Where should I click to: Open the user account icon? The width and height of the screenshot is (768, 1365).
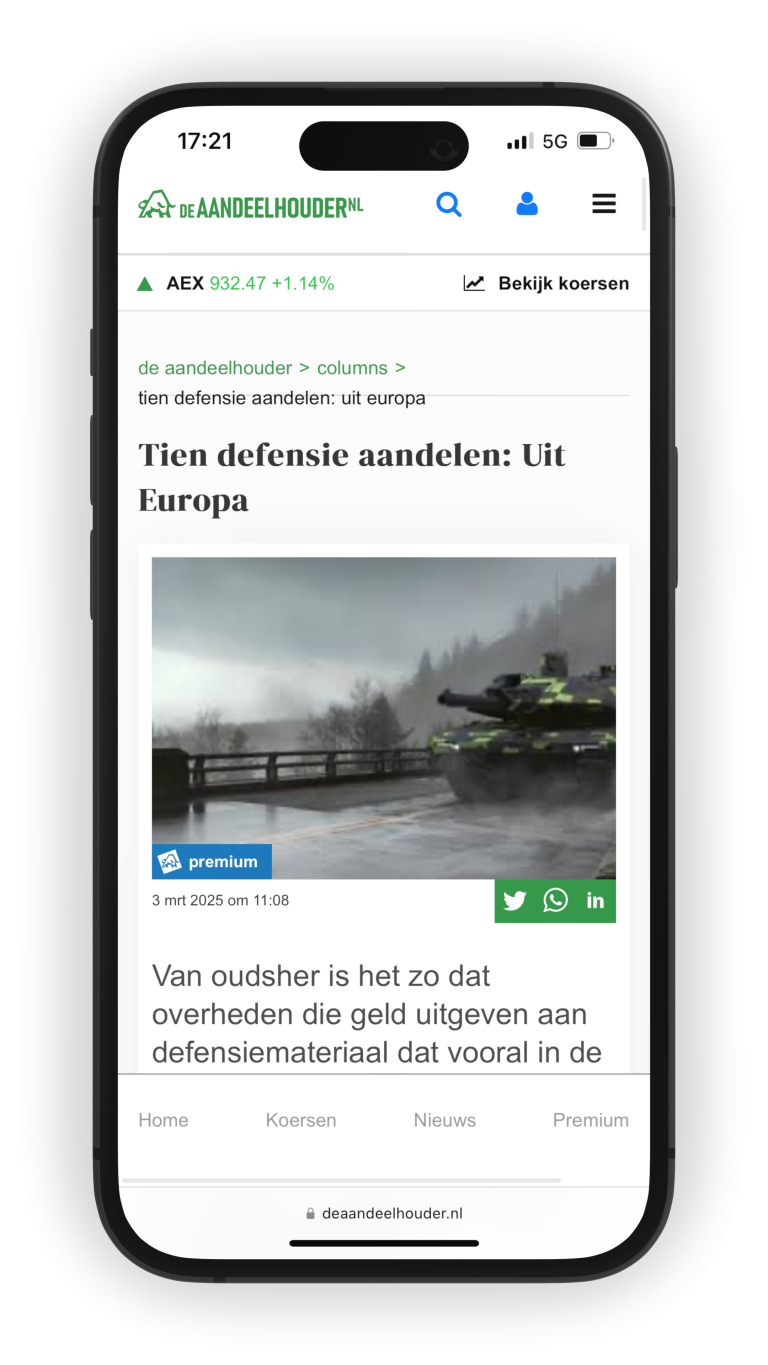point(527,205)
